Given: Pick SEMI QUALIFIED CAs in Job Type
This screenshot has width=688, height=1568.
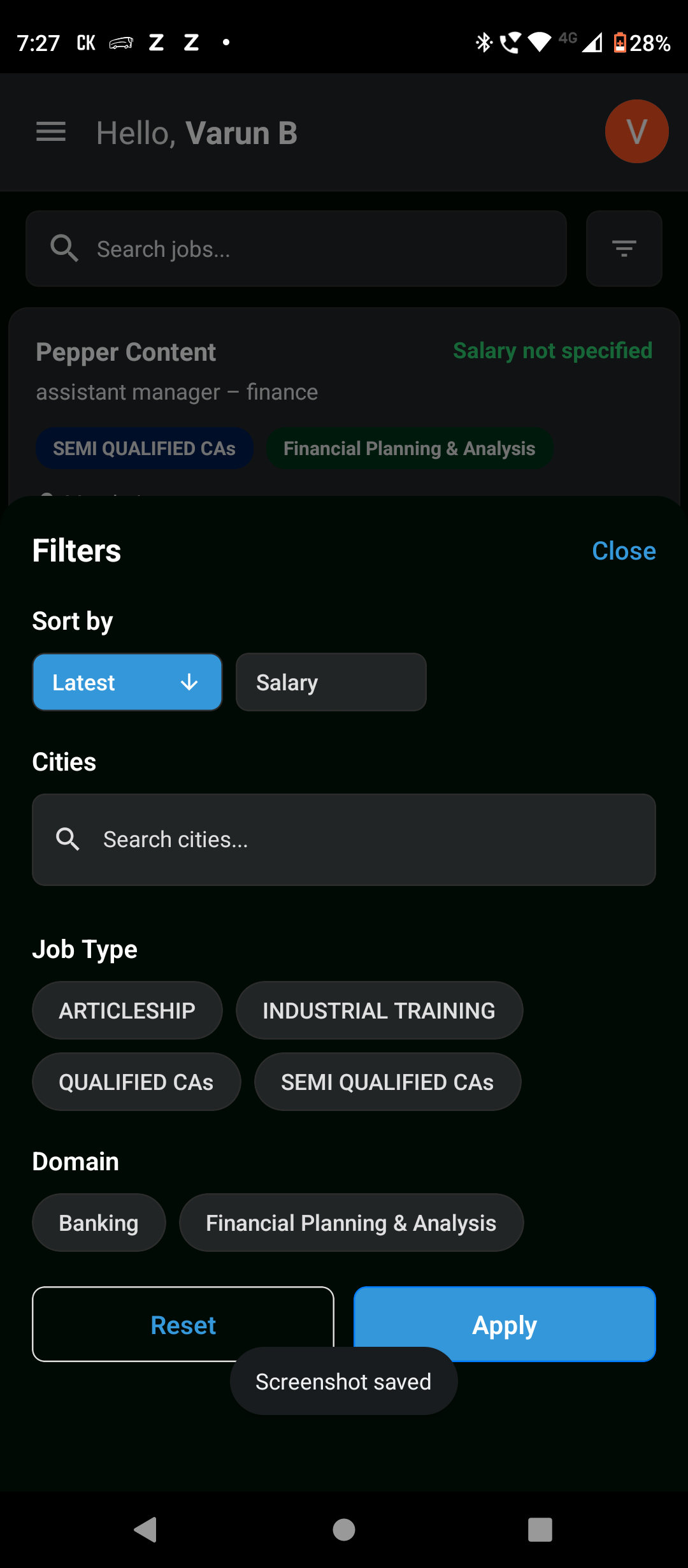Looking at the screenshot, I should pos(387,1082).
